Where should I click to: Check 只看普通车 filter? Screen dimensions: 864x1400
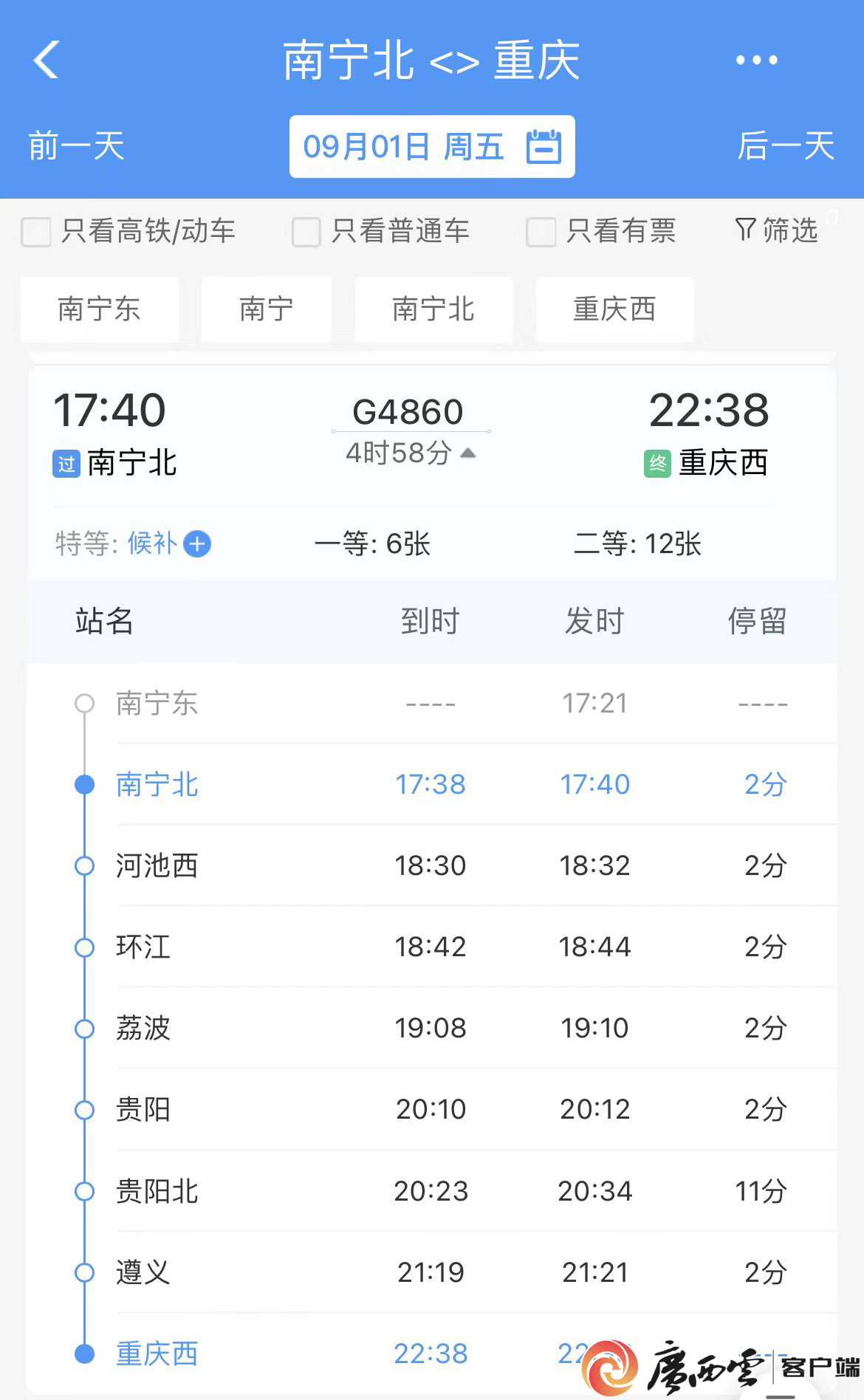pos(306,231)
